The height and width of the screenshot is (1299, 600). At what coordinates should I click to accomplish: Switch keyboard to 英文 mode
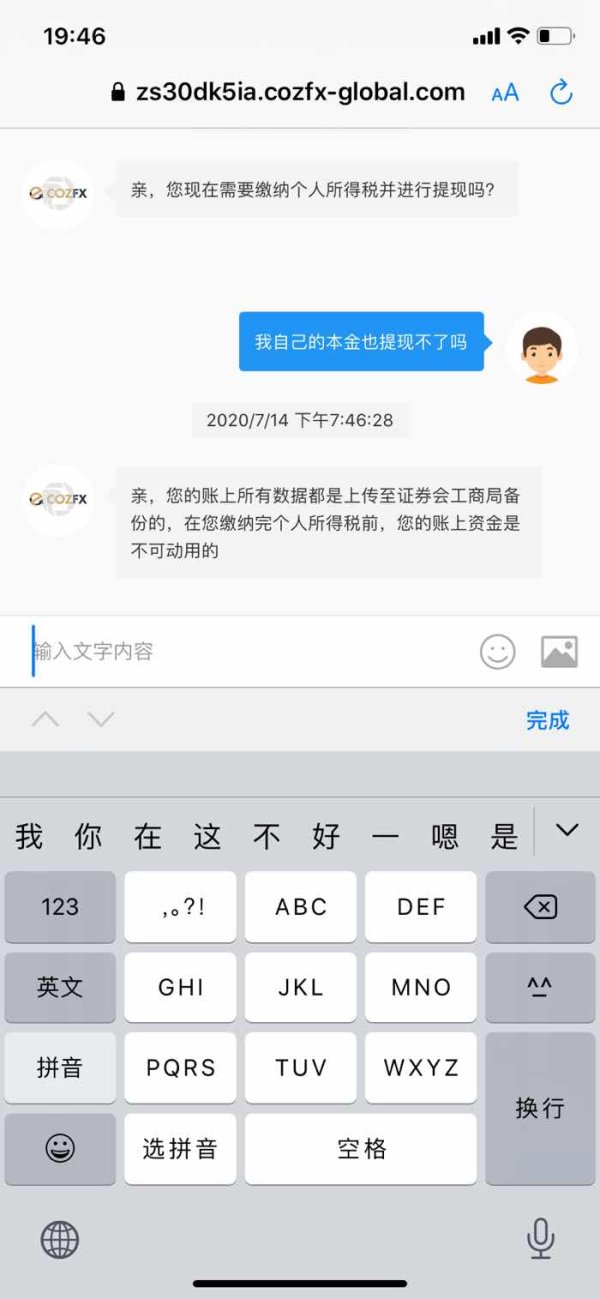(60, 987)
